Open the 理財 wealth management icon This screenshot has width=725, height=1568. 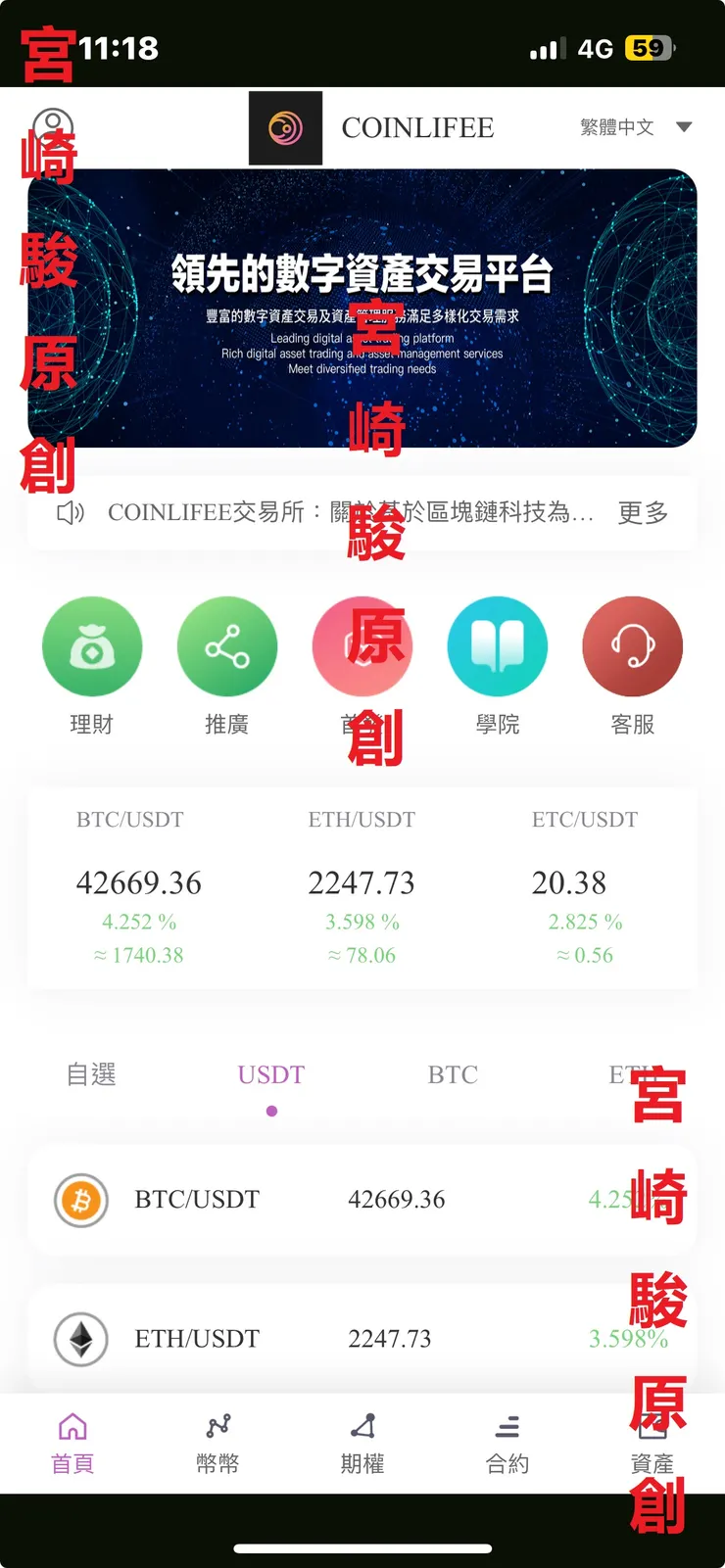point(92,646)
